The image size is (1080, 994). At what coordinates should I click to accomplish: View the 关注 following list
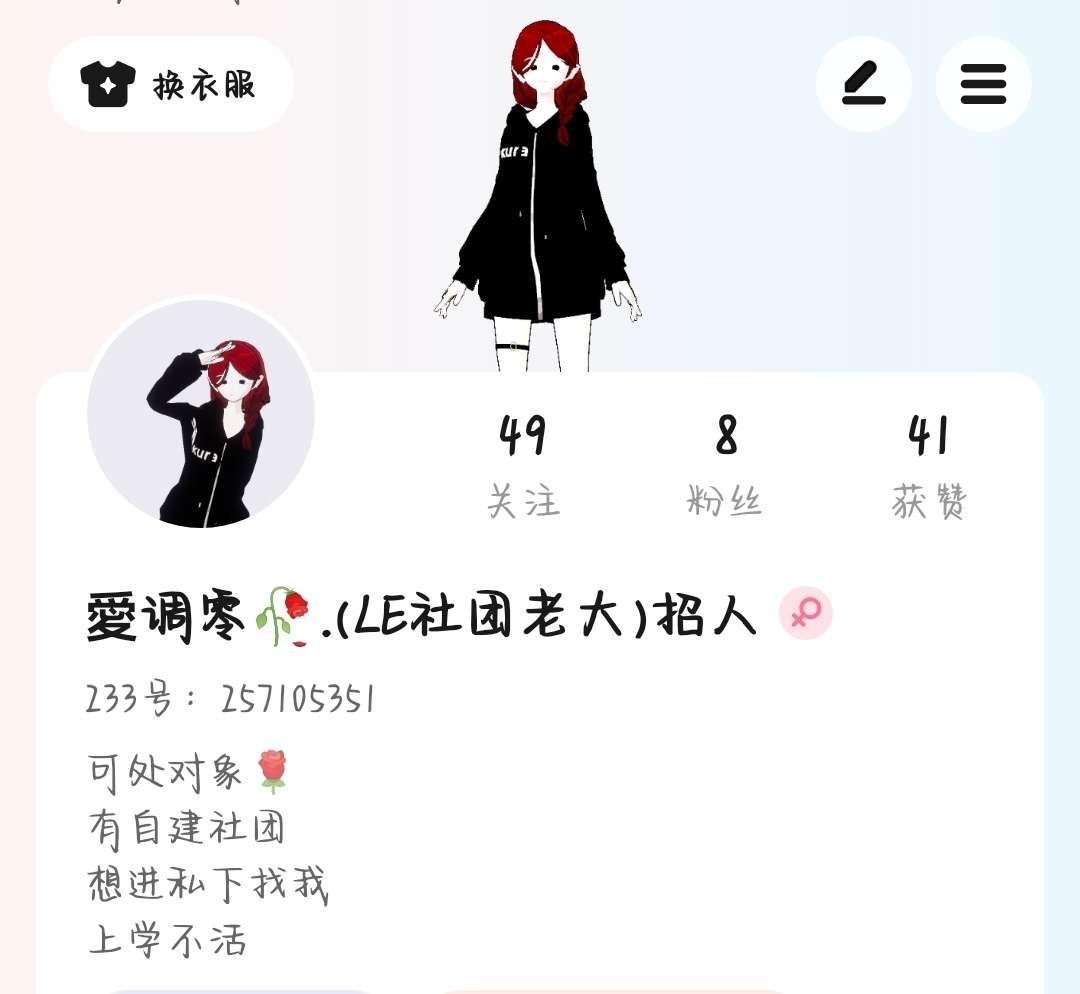point(523,466)
